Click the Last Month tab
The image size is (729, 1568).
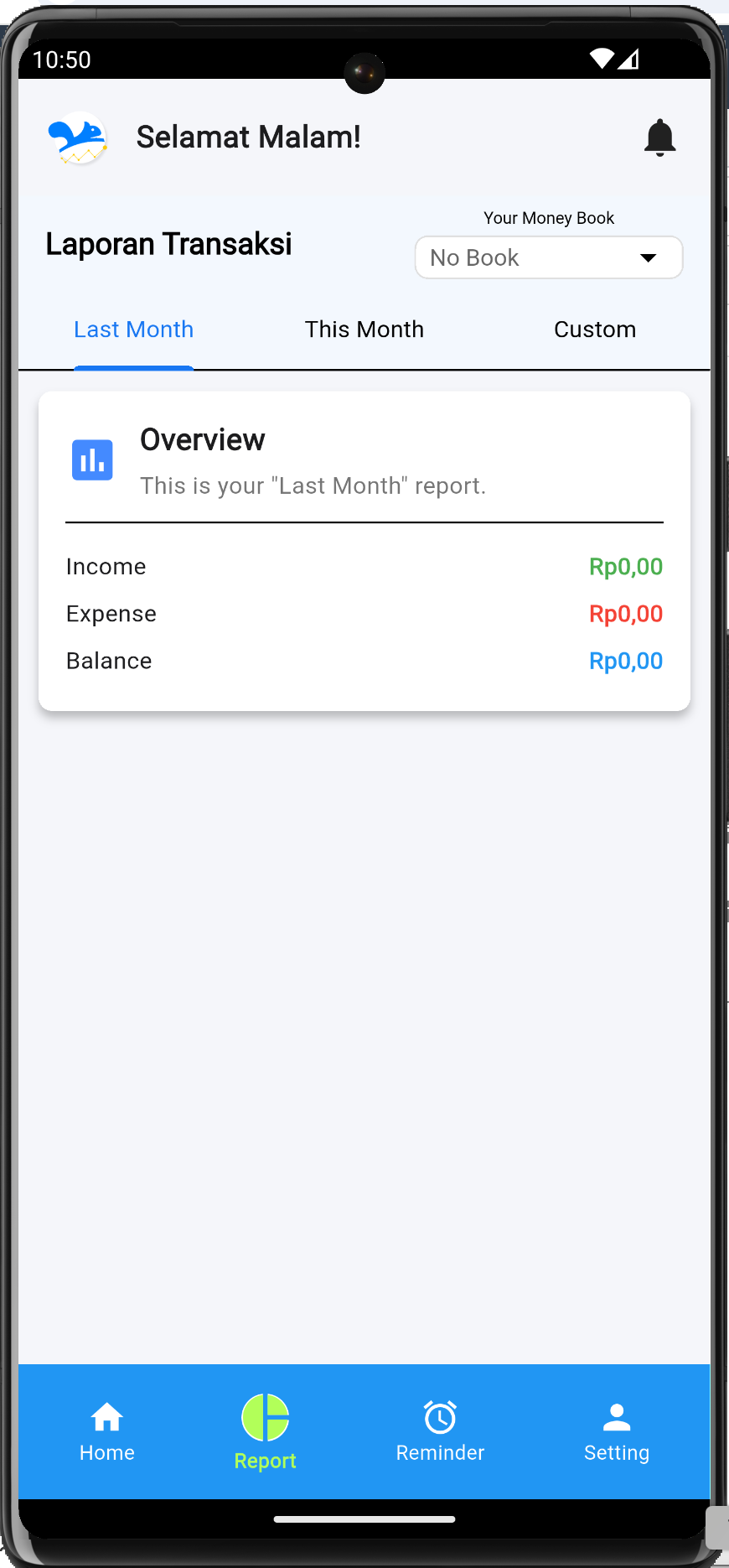[133, 330]
